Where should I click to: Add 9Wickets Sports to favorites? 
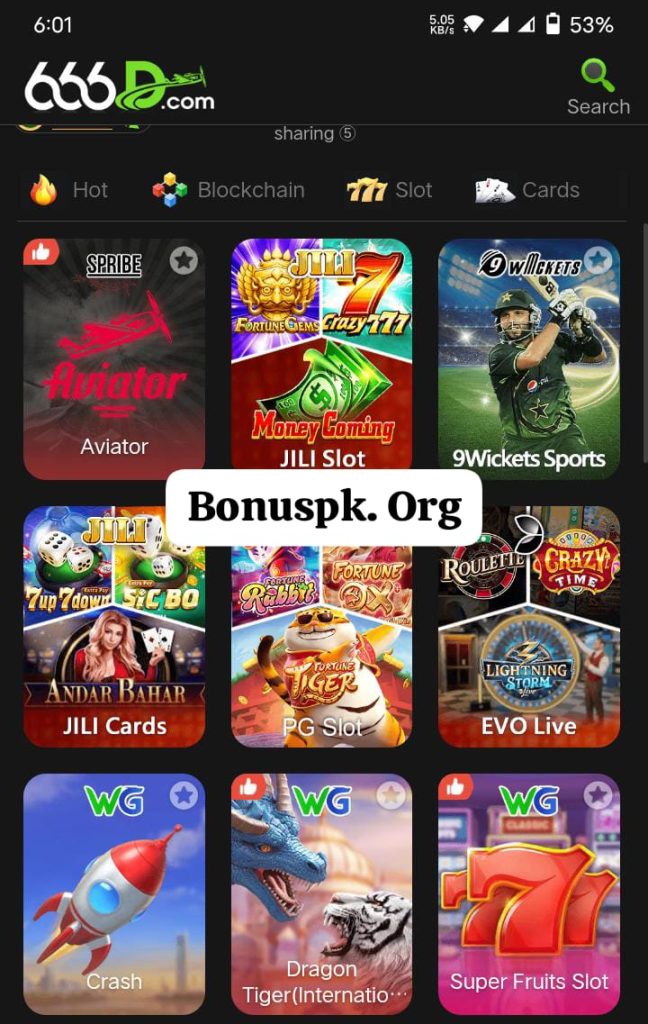tap(598, 261)
